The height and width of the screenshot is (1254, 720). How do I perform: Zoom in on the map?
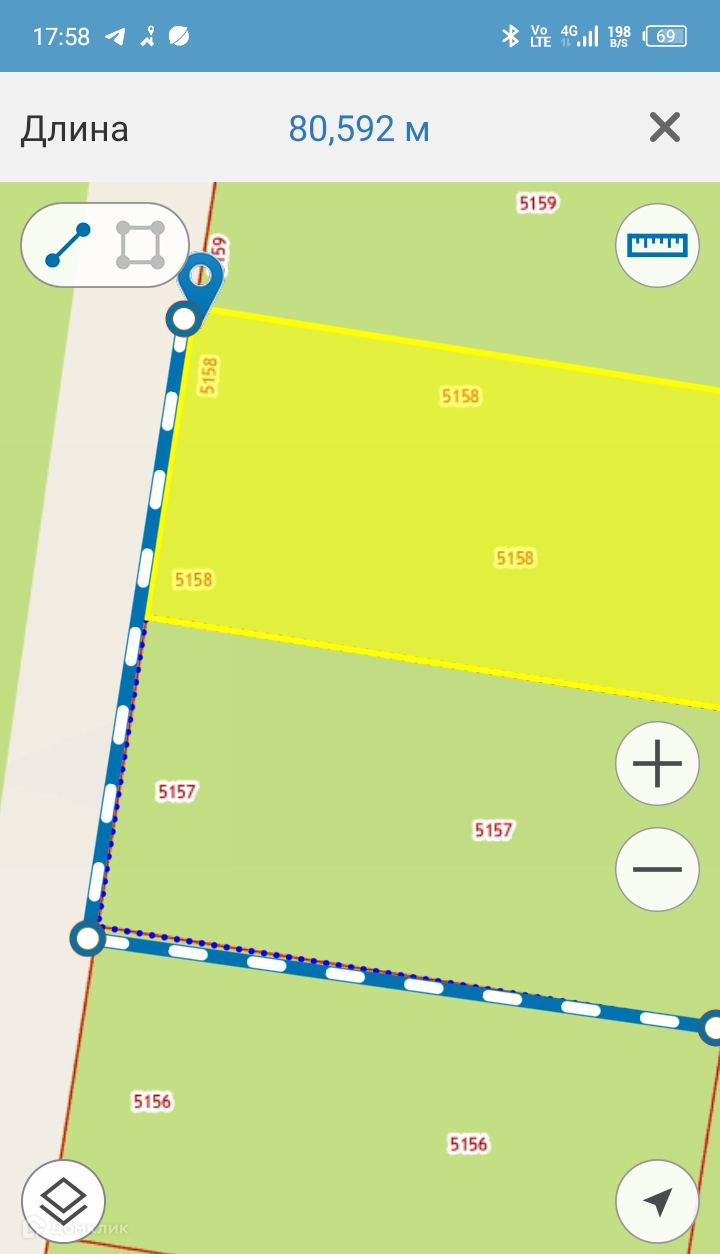657,764
